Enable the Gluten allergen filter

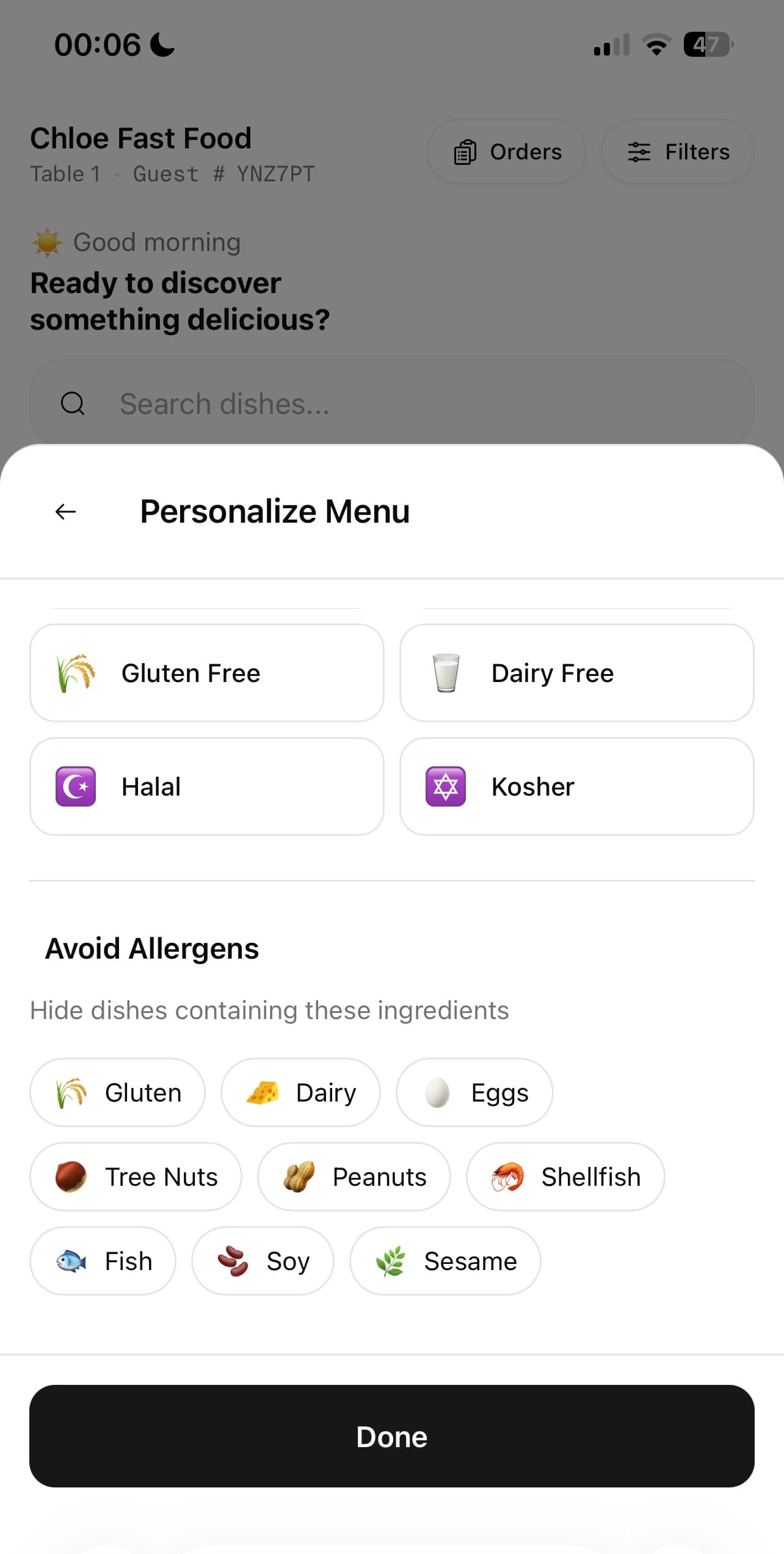pos(117,1092)
